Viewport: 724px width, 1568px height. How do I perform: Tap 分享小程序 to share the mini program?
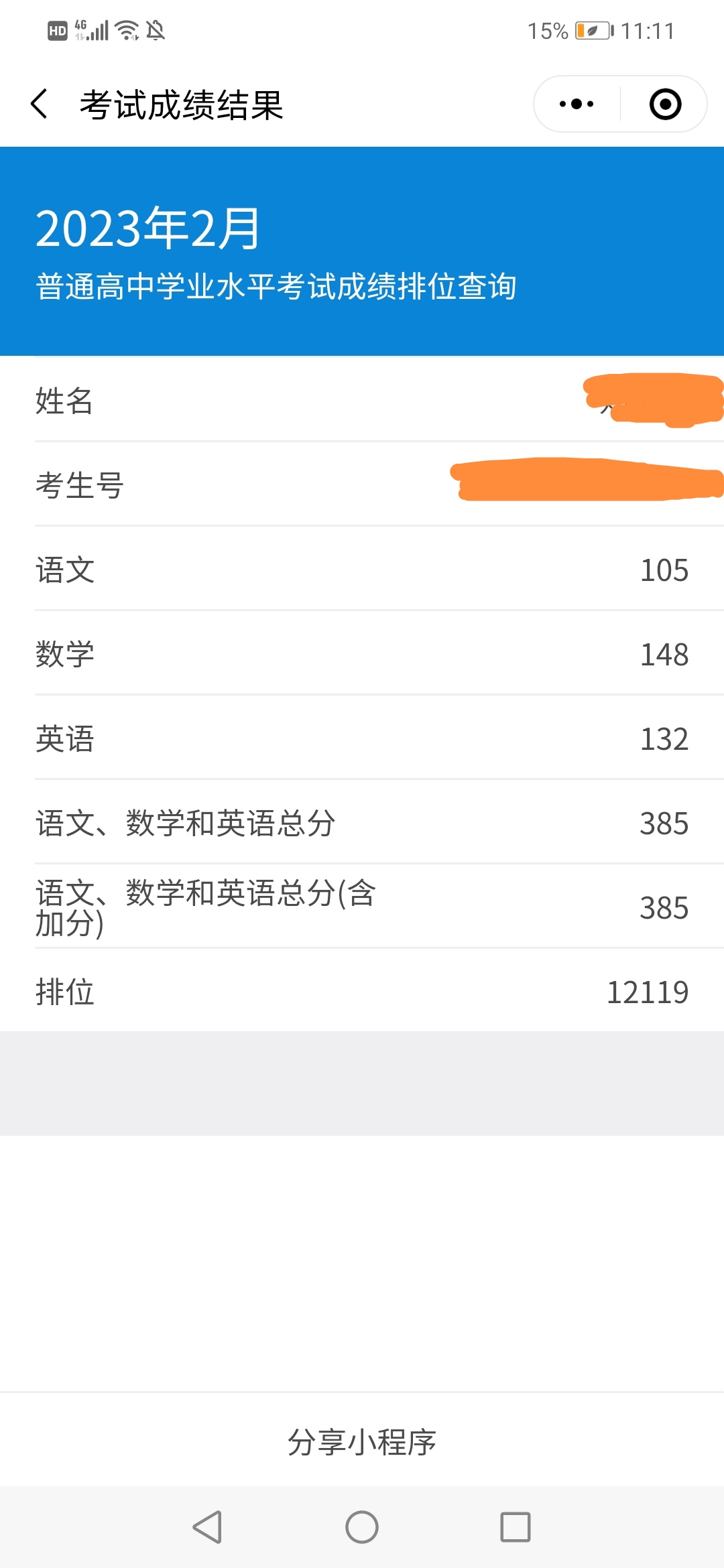click(x=362, y=1442)
